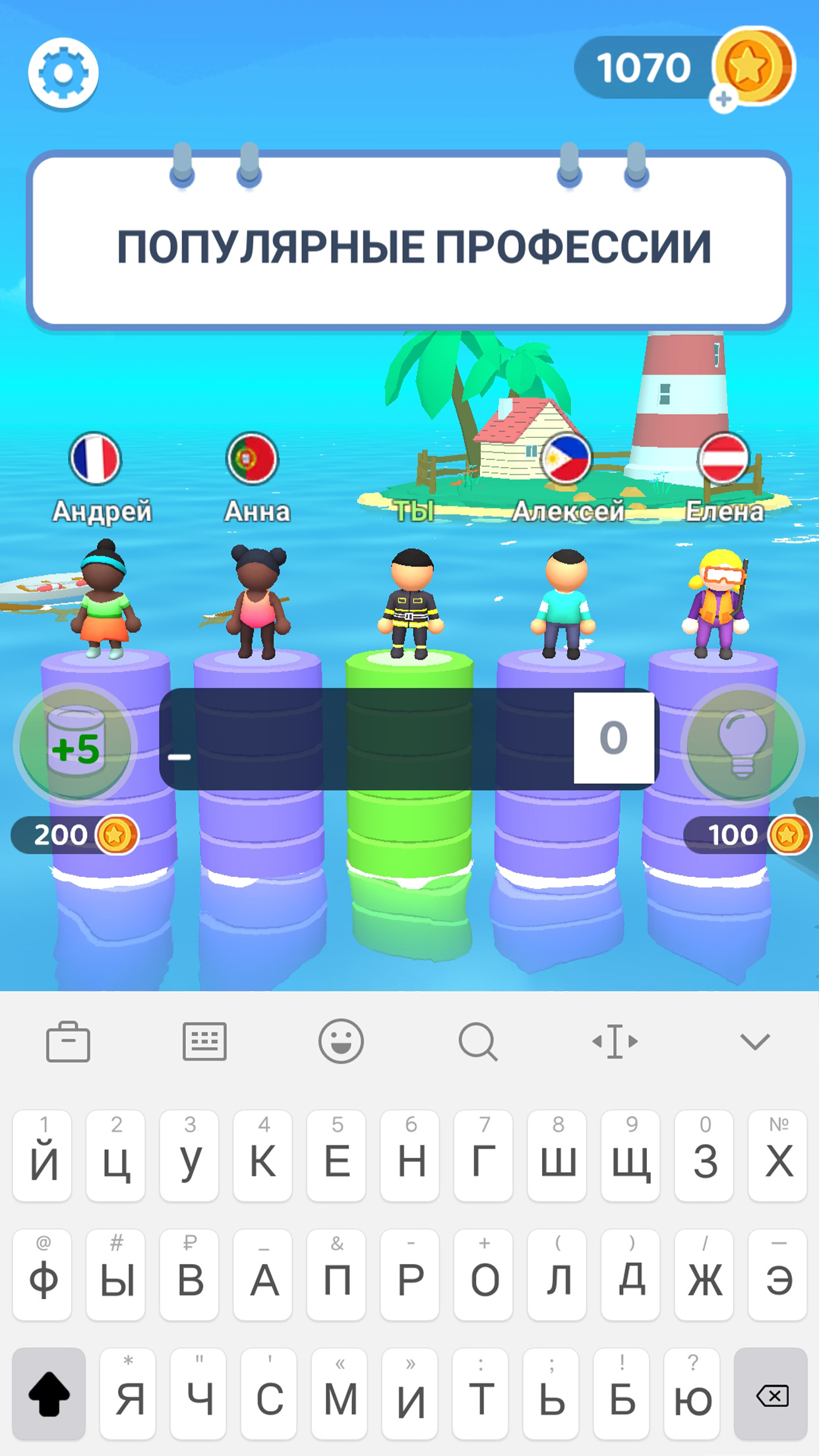Hit the backspace key
This screenshot has height=1456, width=819.
[x=771, y=1394]
